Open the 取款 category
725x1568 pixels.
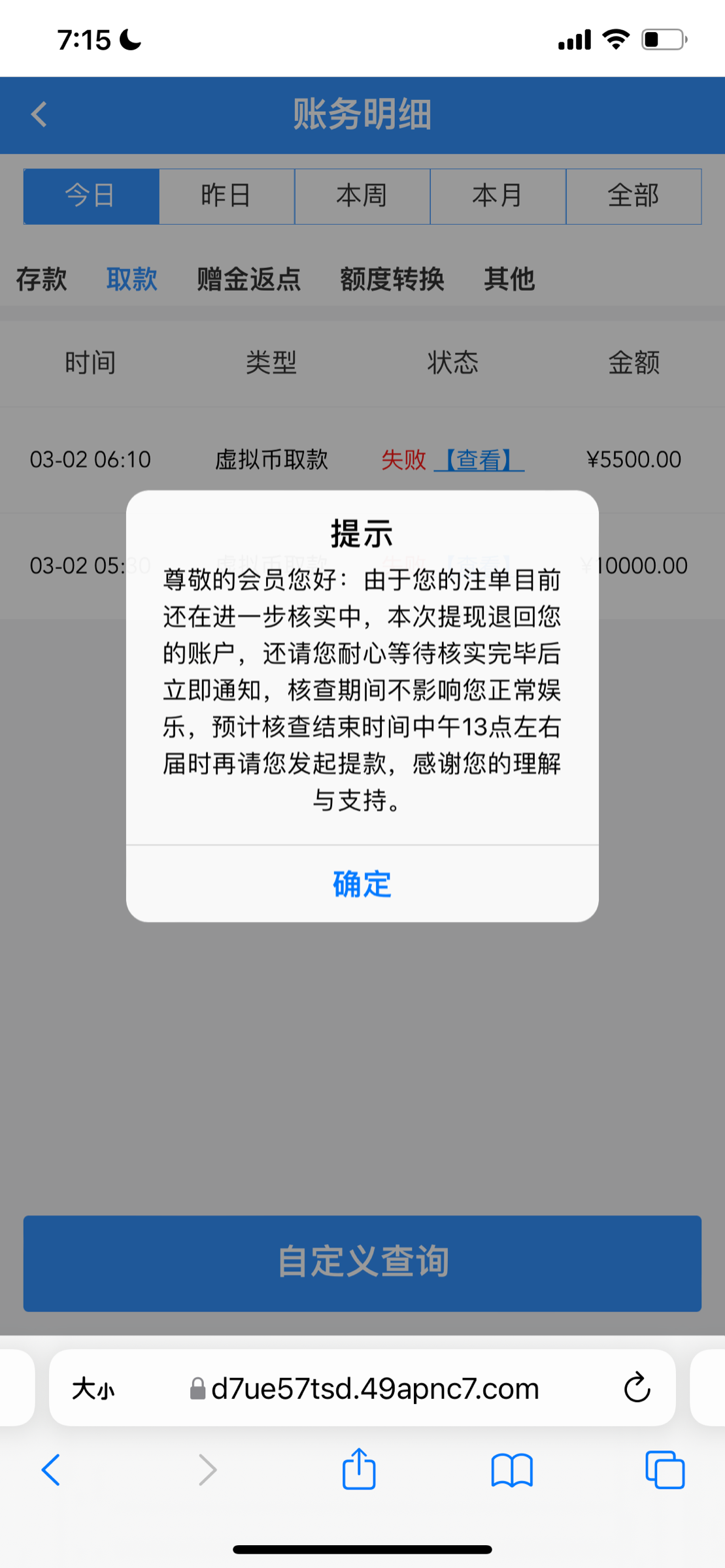pos(131,279)
